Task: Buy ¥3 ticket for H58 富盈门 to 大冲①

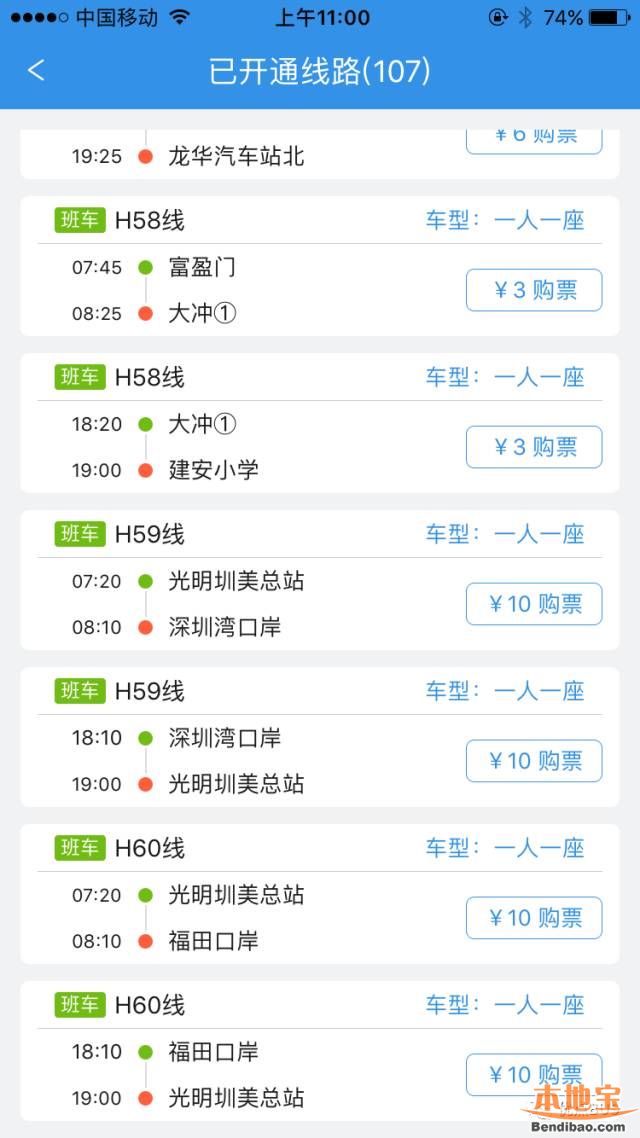Action: [x=534, y=290]
